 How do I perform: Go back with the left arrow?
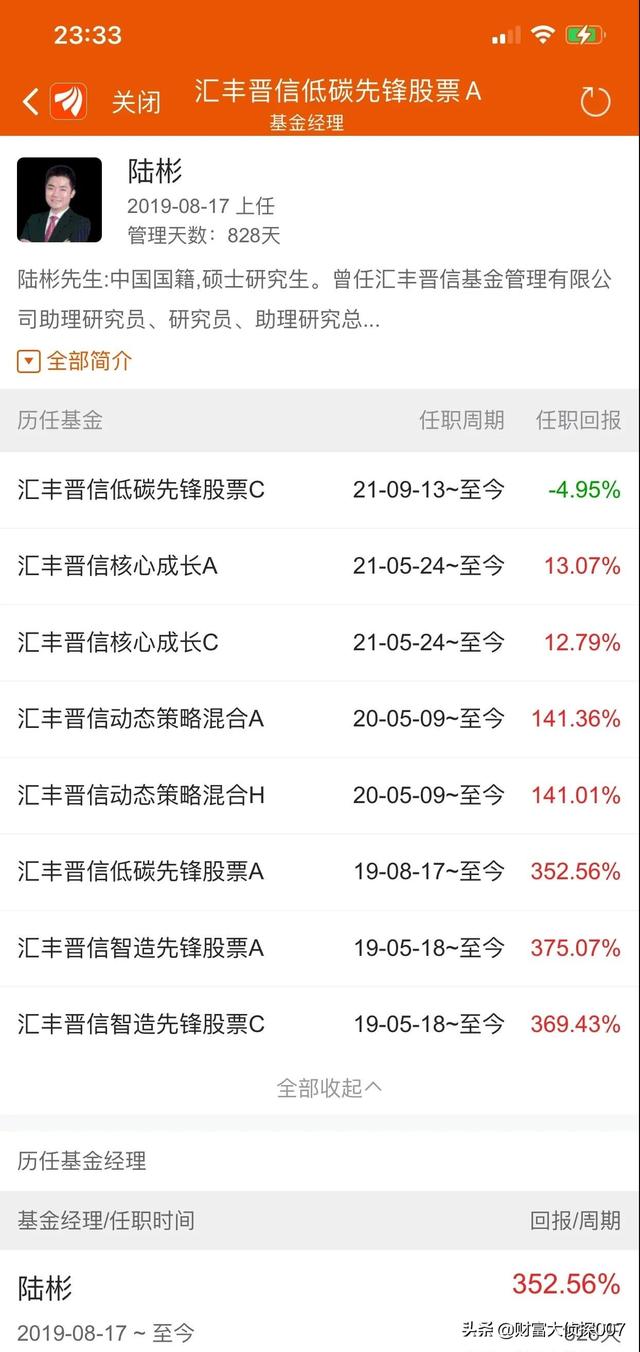point(30,101)
